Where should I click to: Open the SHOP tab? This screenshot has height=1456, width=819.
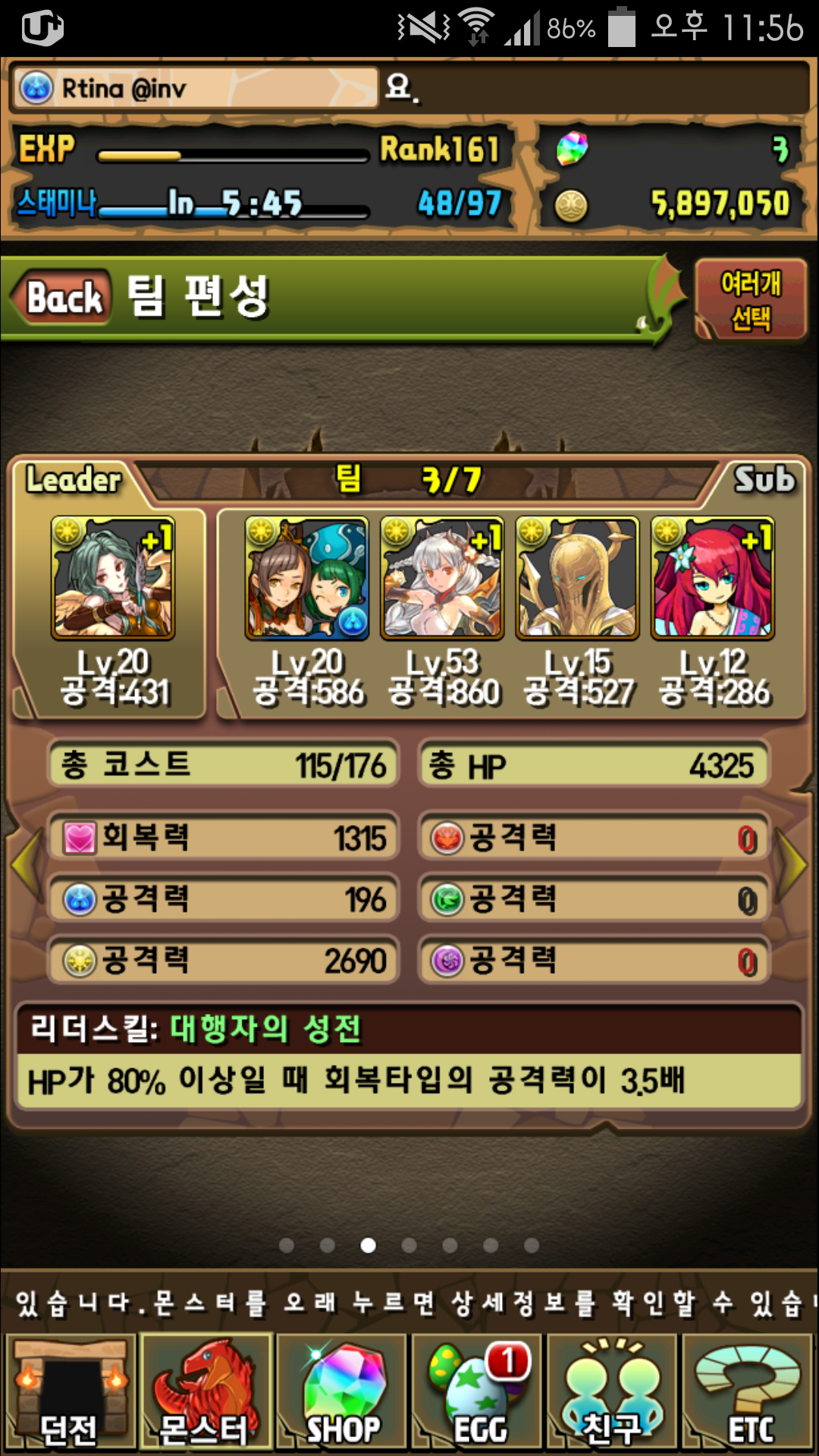(x=341, y=1392)
